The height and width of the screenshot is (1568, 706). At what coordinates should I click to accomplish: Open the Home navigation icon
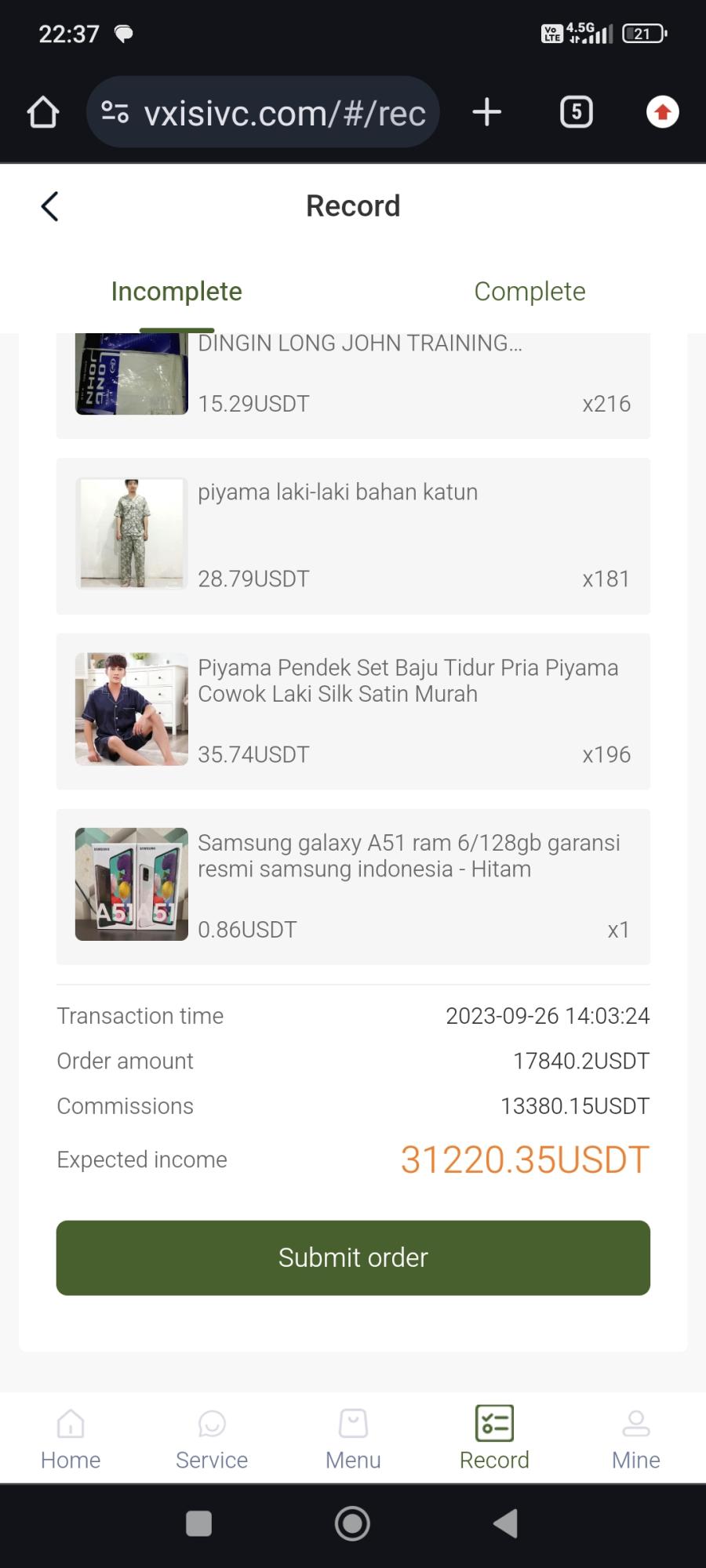[x=70, y=1423]
